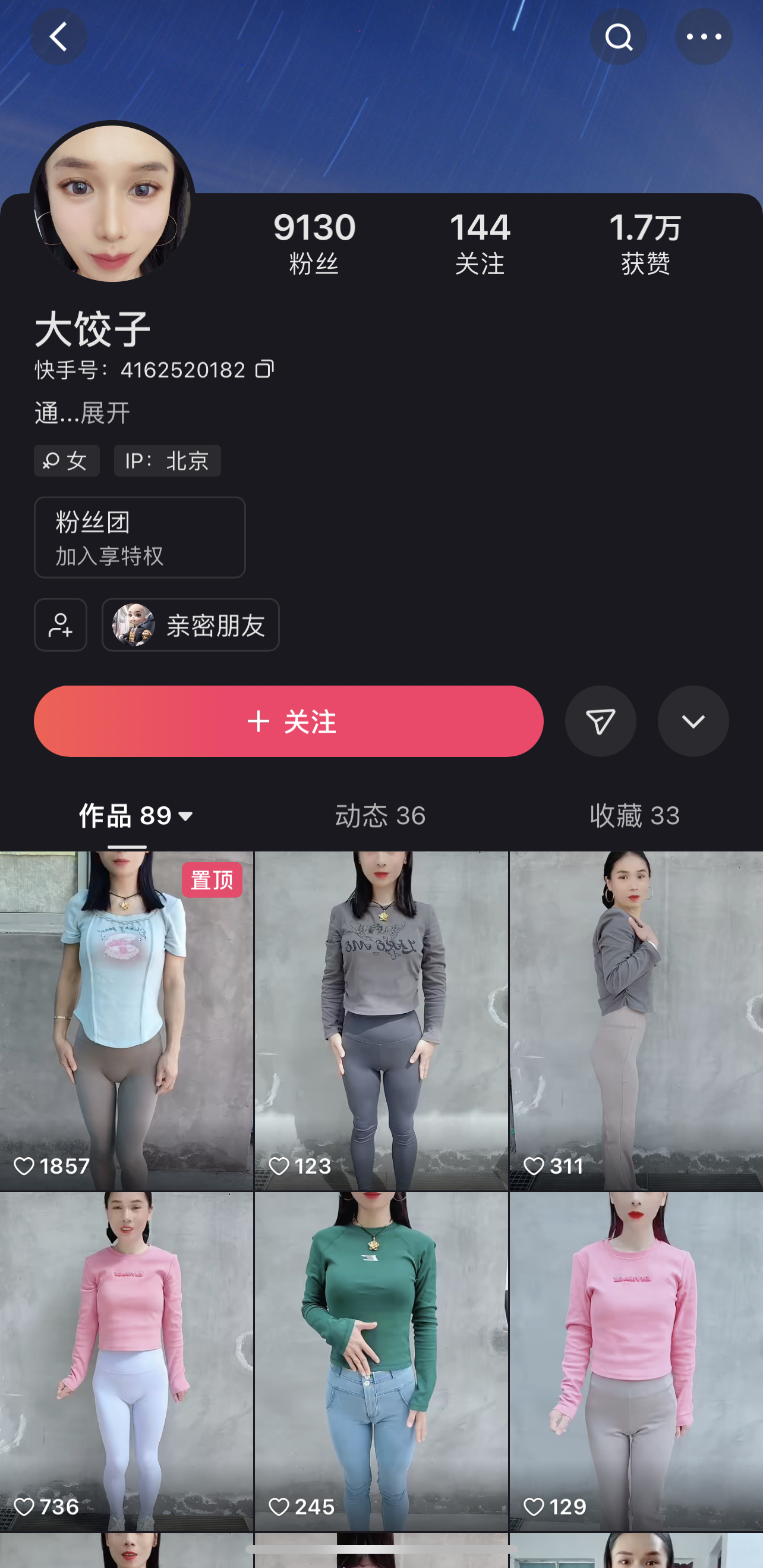Open the 9130 粉丝 followers list
The image size is (763, 1568).
[x=314, y=242]
